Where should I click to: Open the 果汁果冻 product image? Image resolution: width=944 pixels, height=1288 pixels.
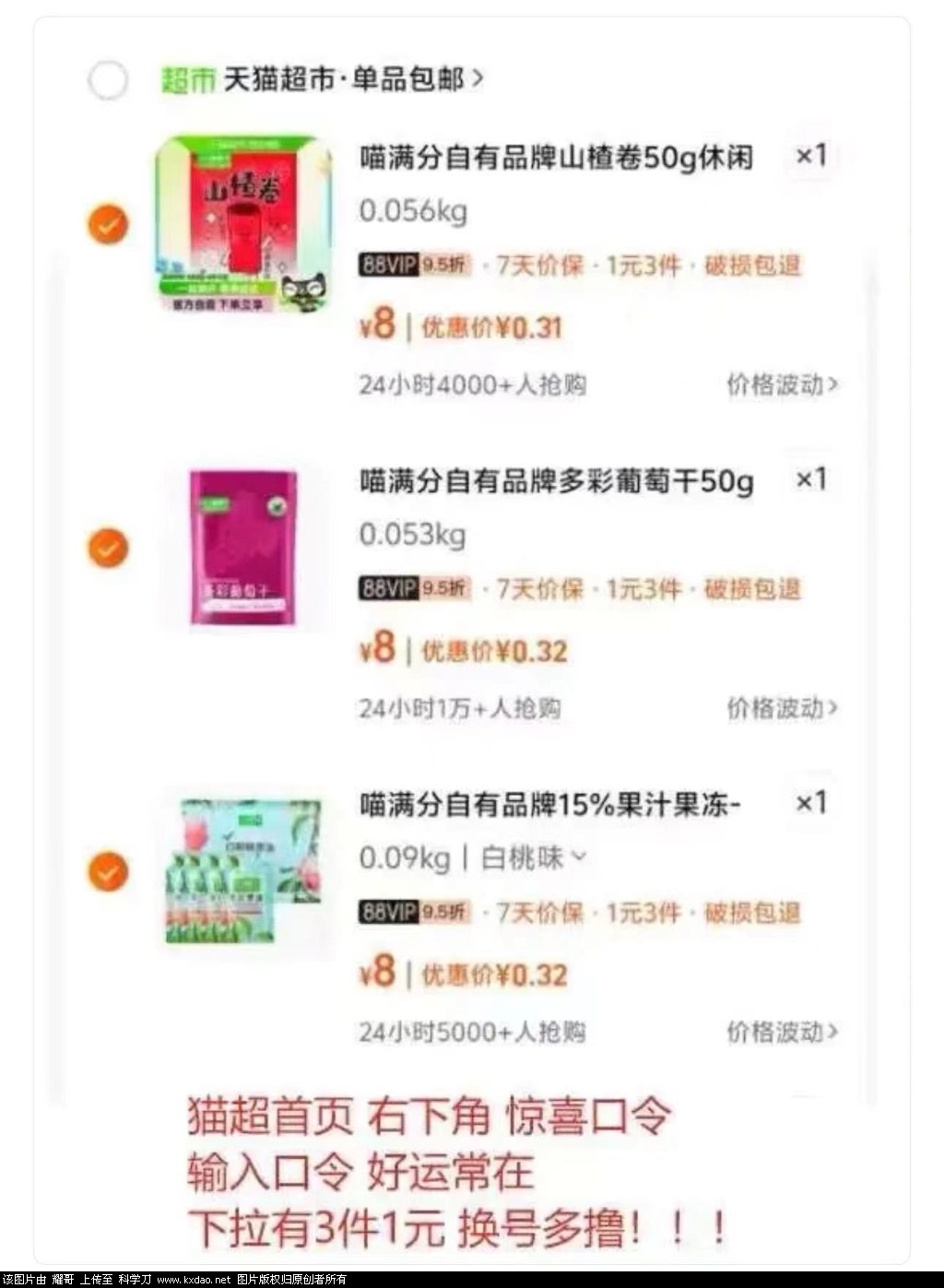243,871
